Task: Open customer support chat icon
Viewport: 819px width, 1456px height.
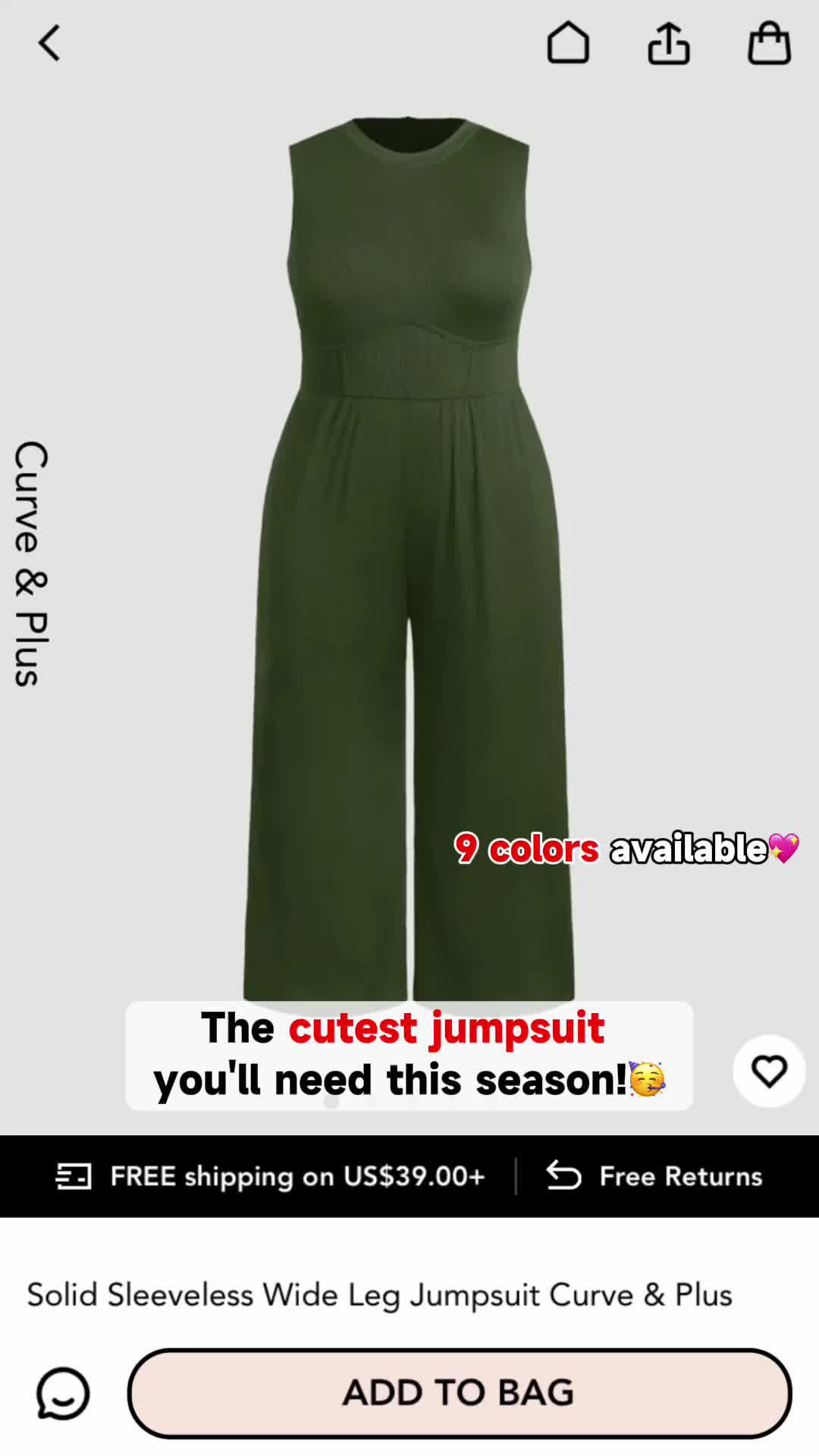Action: 63,1393
